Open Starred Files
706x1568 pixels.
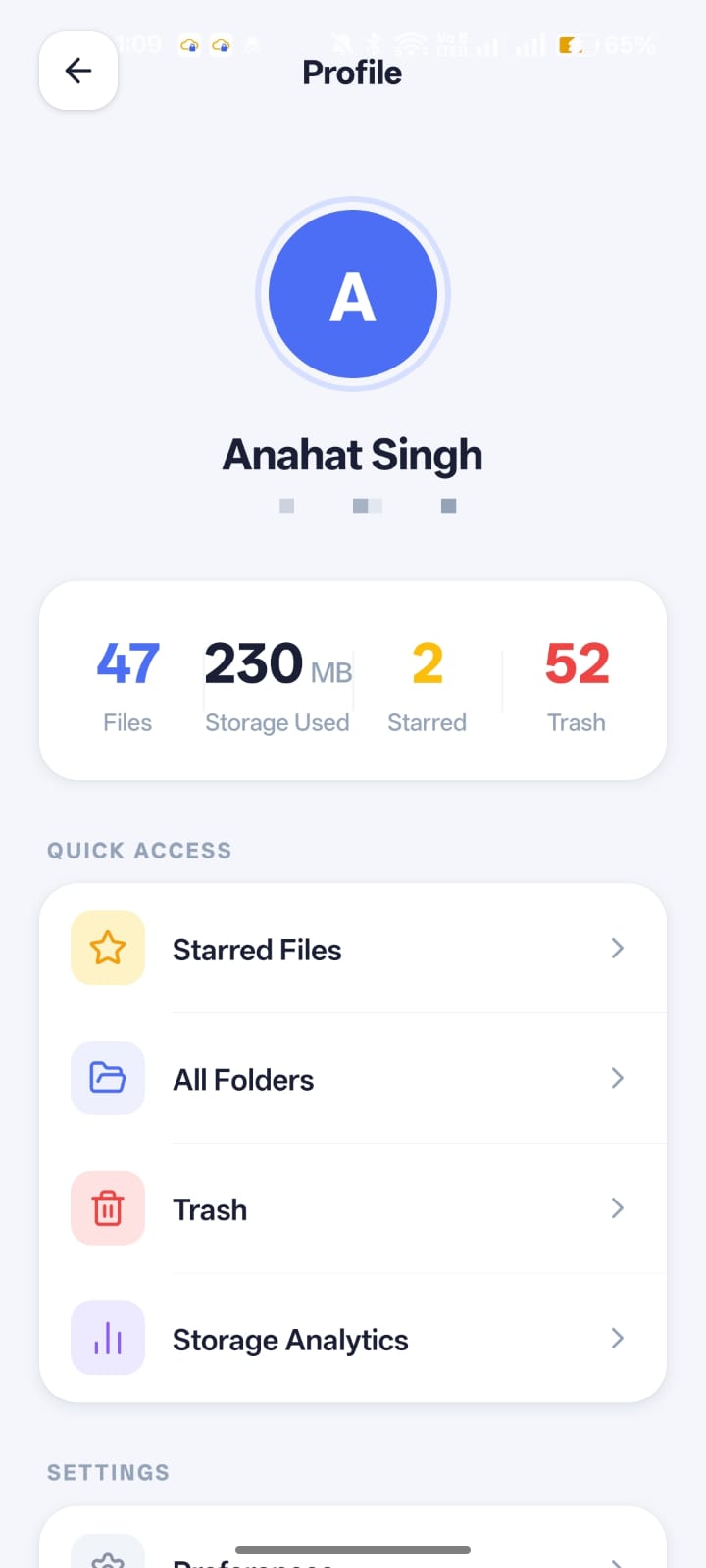(x=353, y=949)
